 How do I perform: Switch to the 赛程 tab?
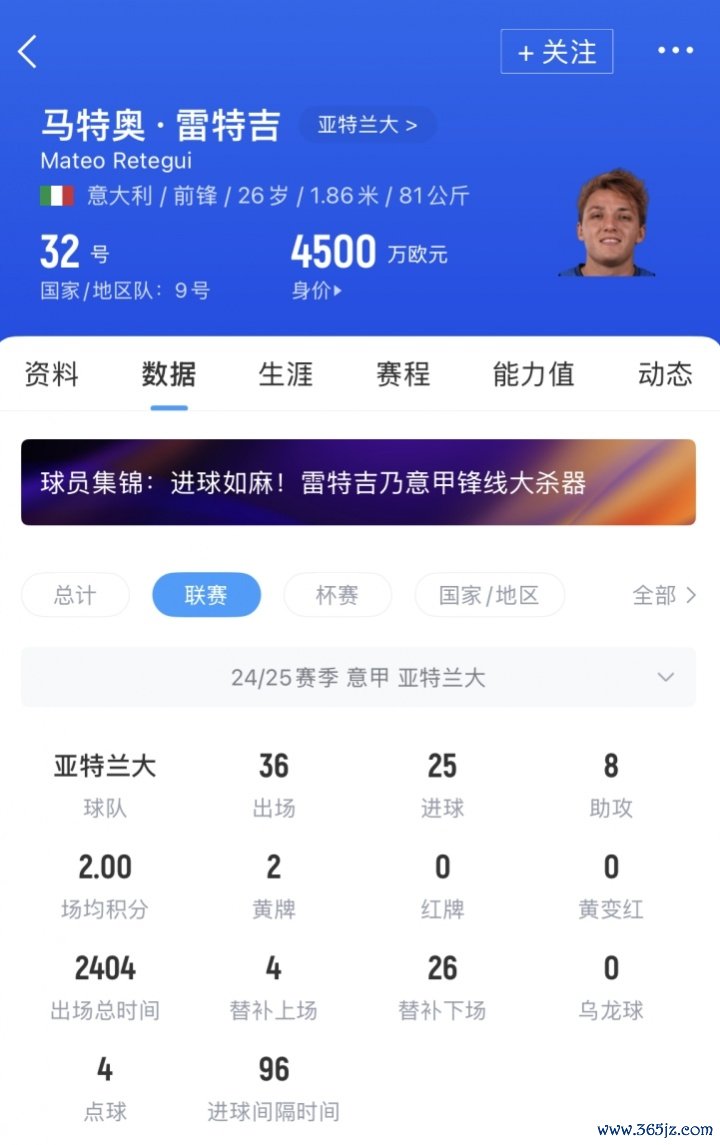click(403, 374)
